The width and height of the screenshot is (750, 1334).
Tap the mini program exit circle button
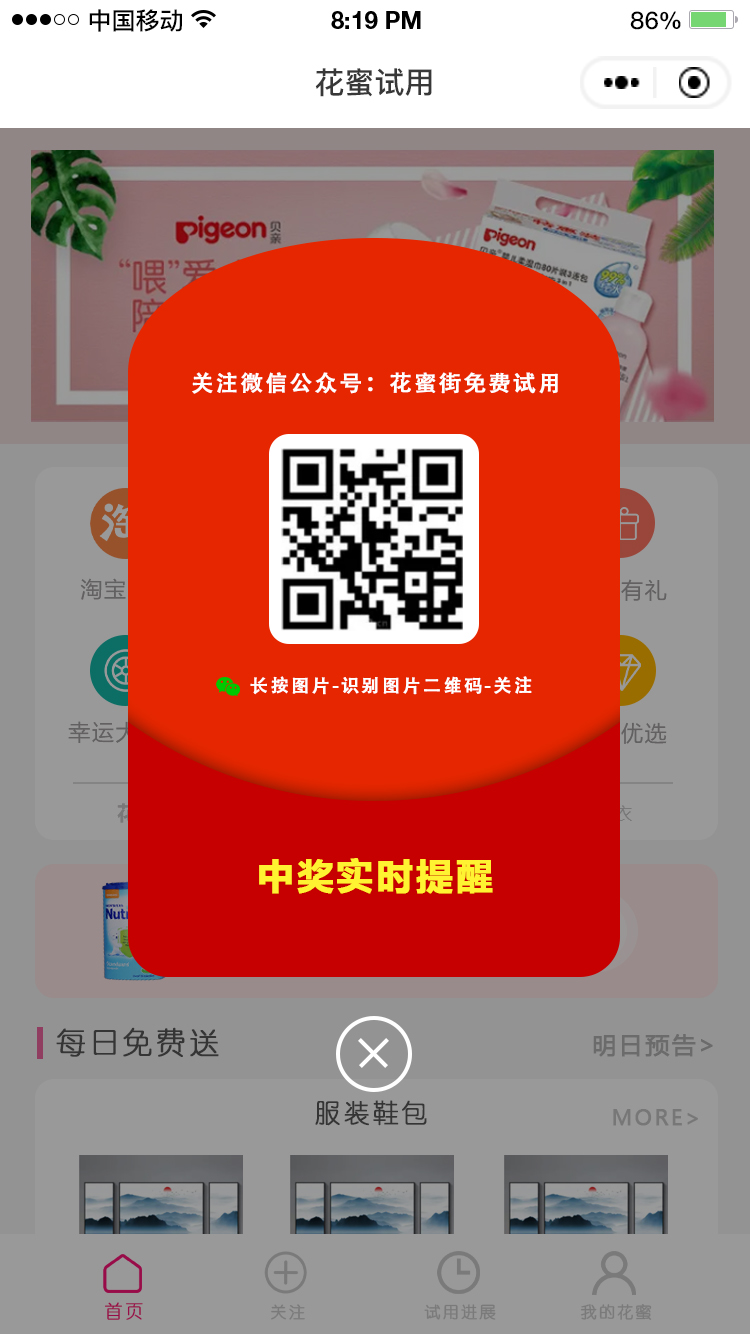pos(693,82)
